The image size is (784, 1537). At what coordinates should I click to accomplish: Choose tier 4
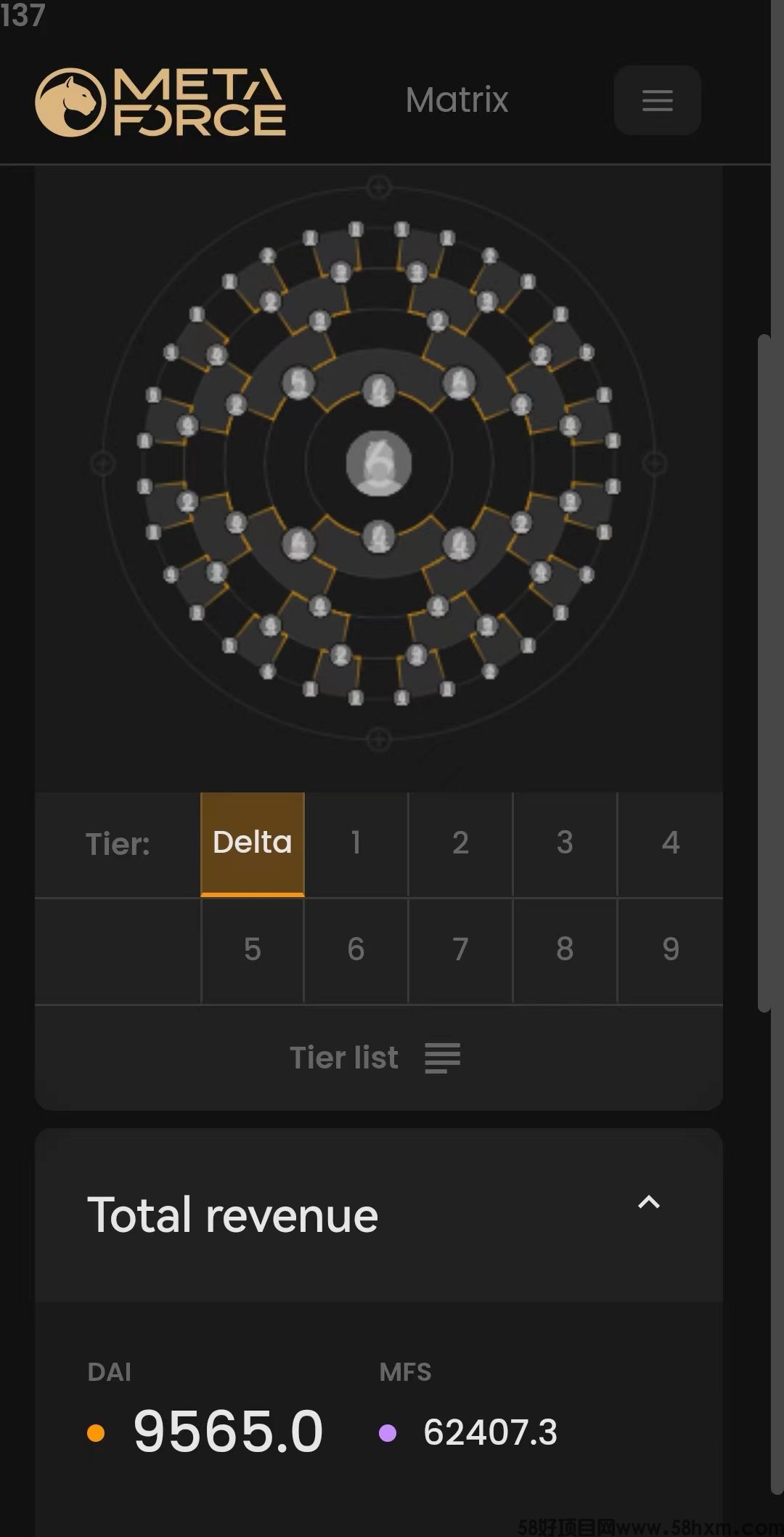tap(670, 843)
